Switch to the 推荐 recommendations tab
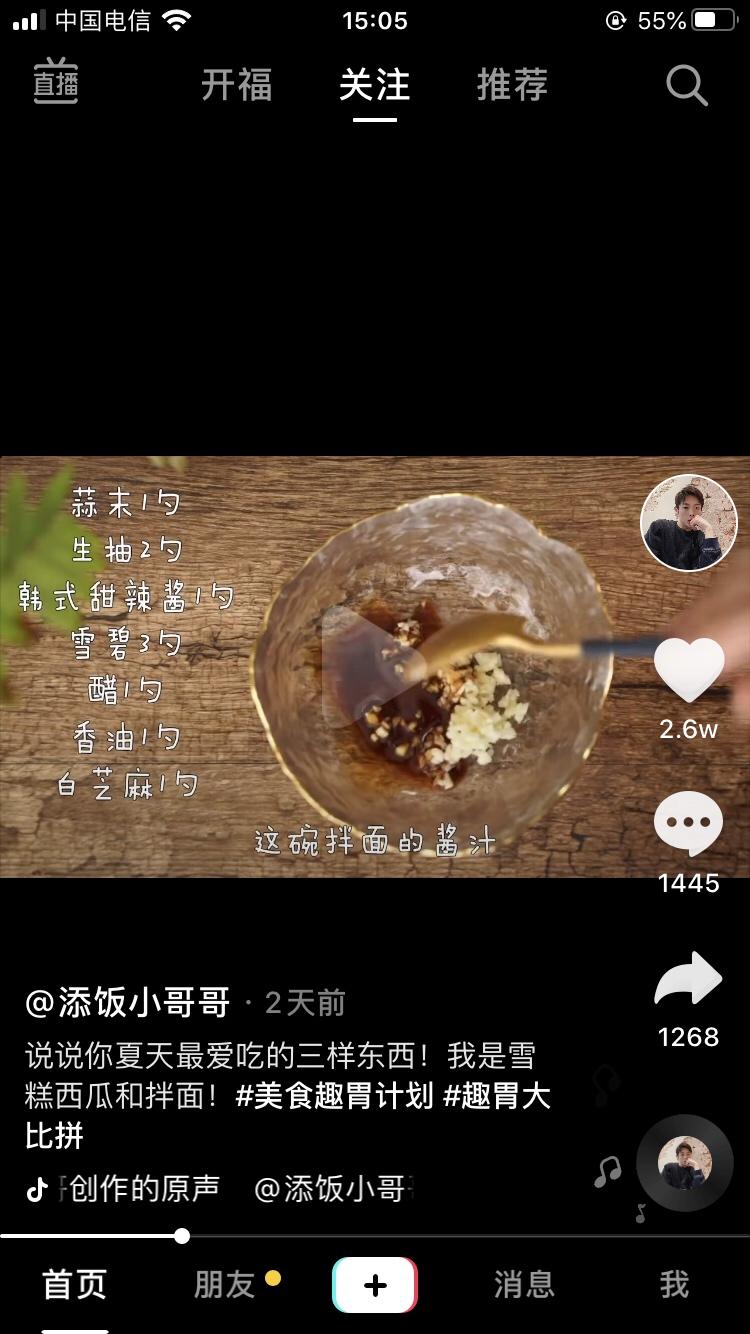750x1334 pixels. (x=512, y=86)
